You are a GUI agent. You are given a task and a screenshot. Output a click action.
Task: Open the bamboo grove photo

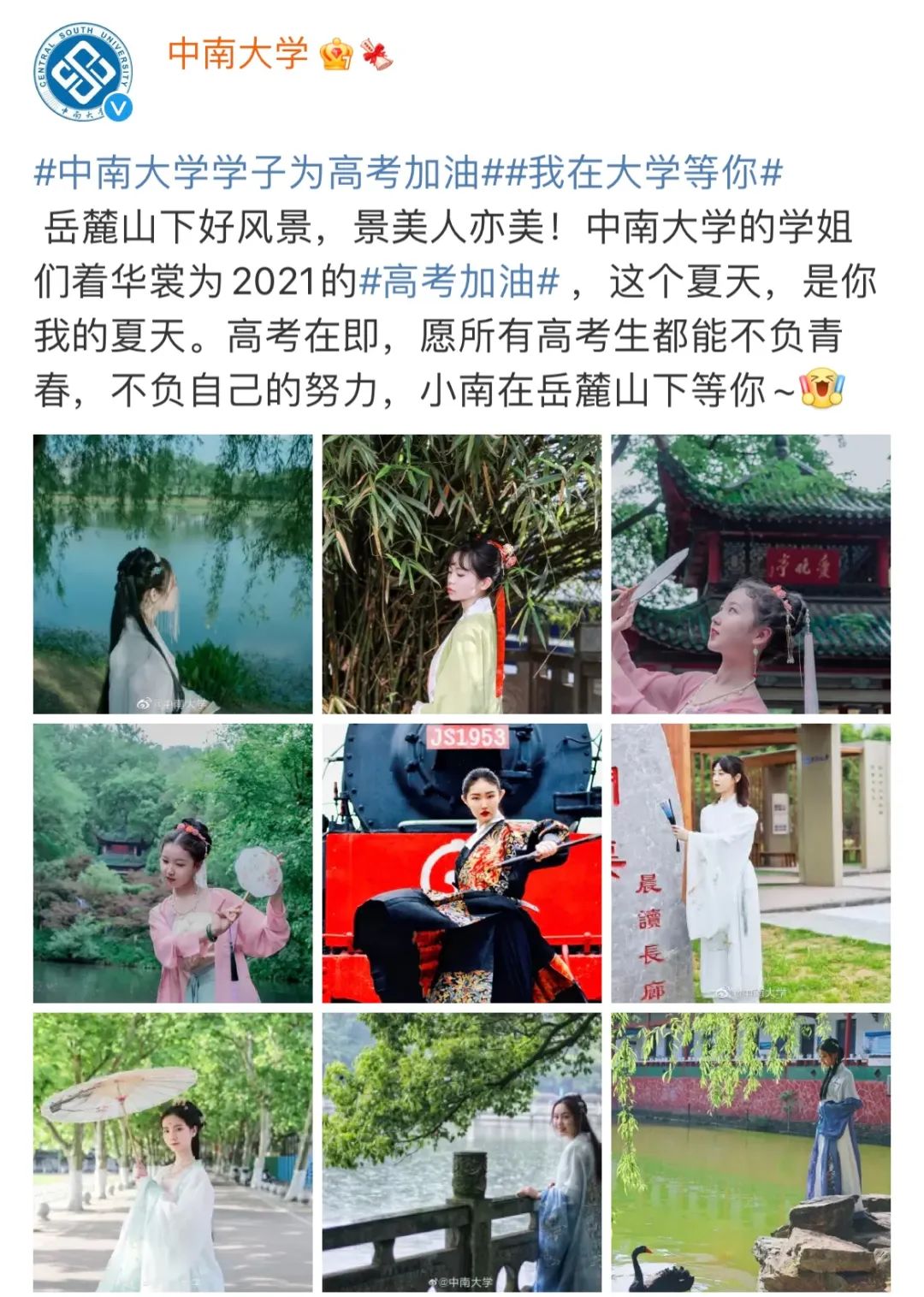point(461,574)
